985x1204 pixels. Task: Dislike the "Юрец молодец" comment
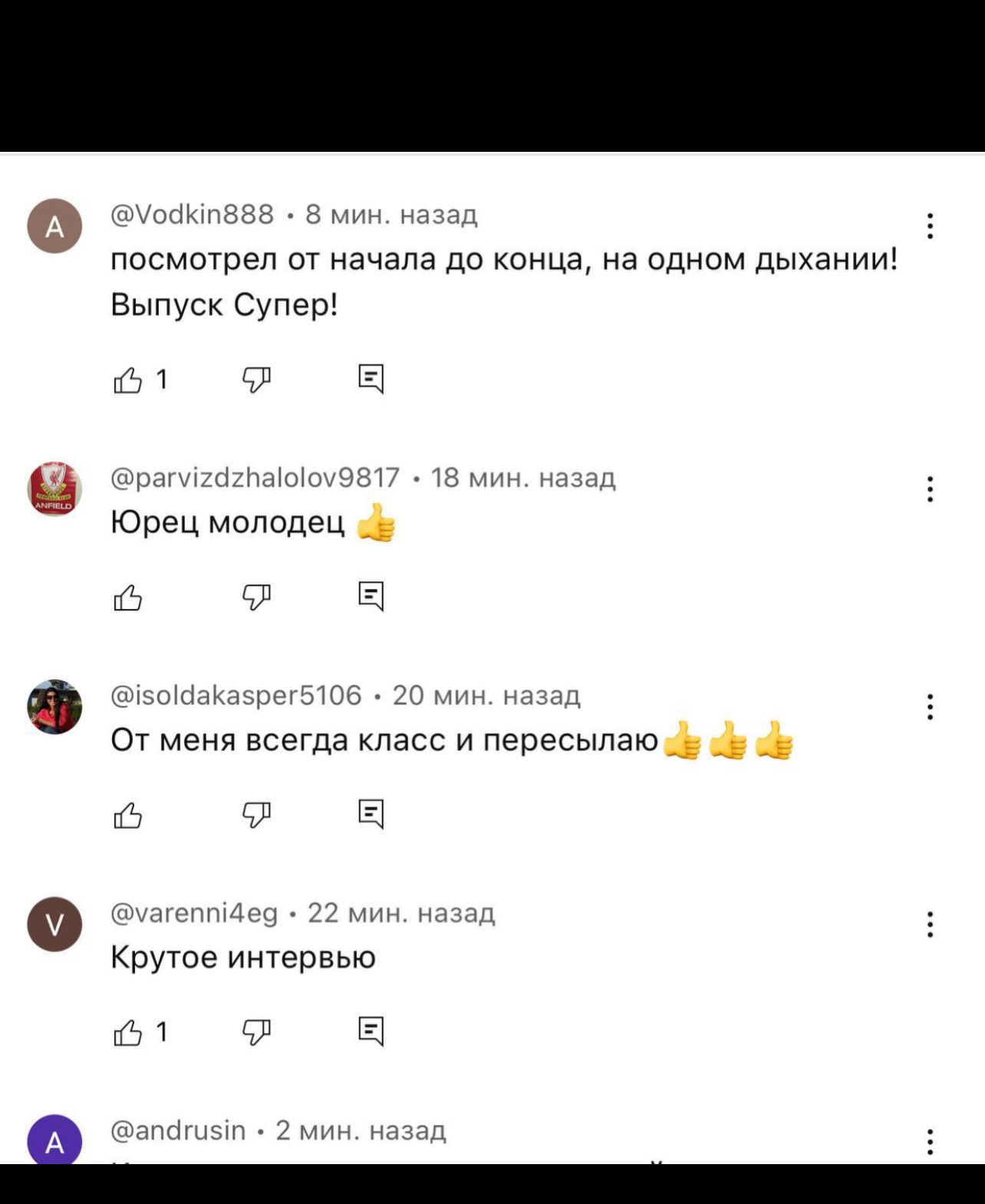click(256, 597)
